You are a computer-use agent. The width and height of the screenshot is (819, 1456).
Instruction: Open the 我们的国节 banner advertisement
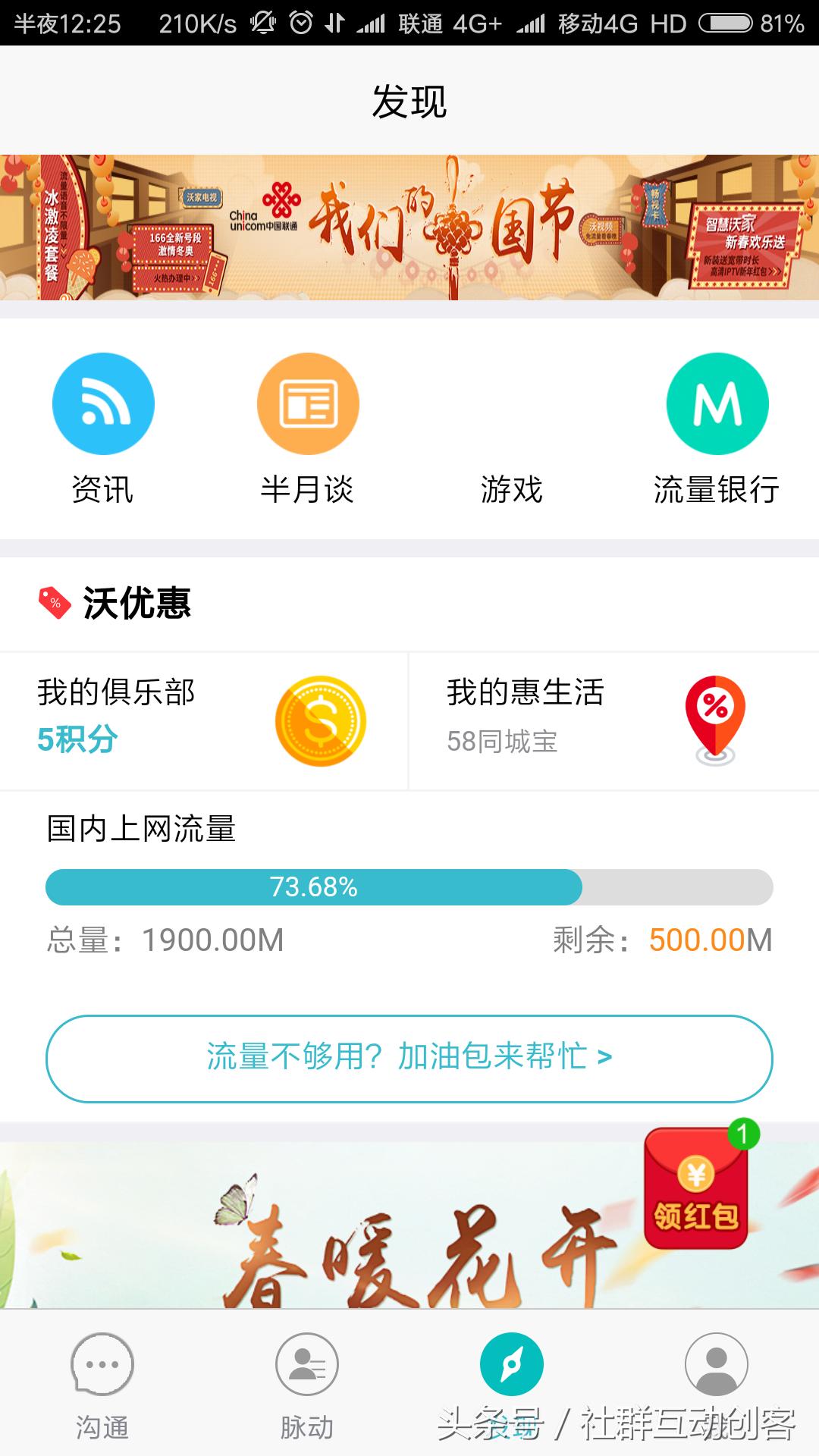[409, 227]
